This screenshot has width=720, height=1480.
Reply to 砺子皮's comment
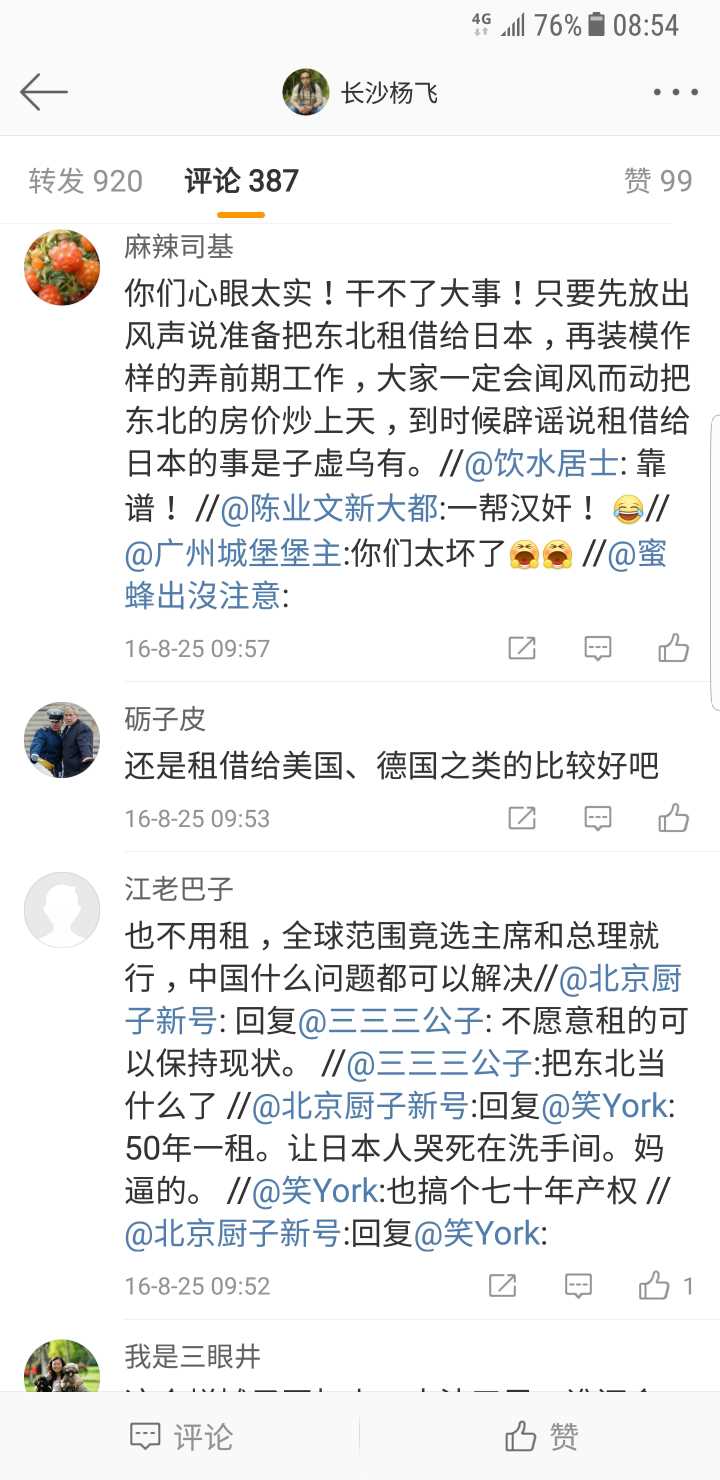click(x=597, y=818)
